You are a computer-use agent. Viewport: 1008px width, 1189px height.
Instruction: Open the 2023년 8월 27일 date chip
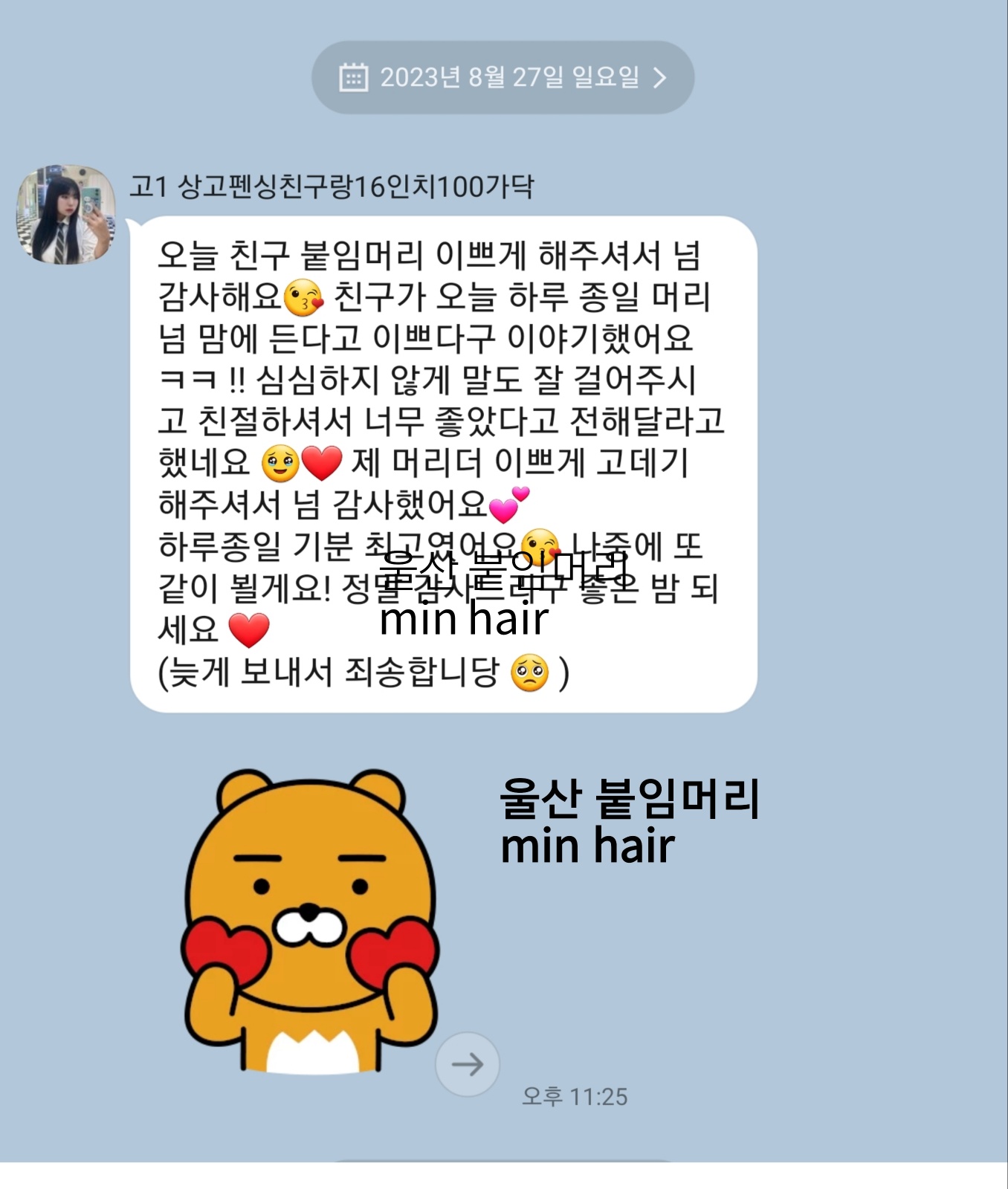point(503,77)
